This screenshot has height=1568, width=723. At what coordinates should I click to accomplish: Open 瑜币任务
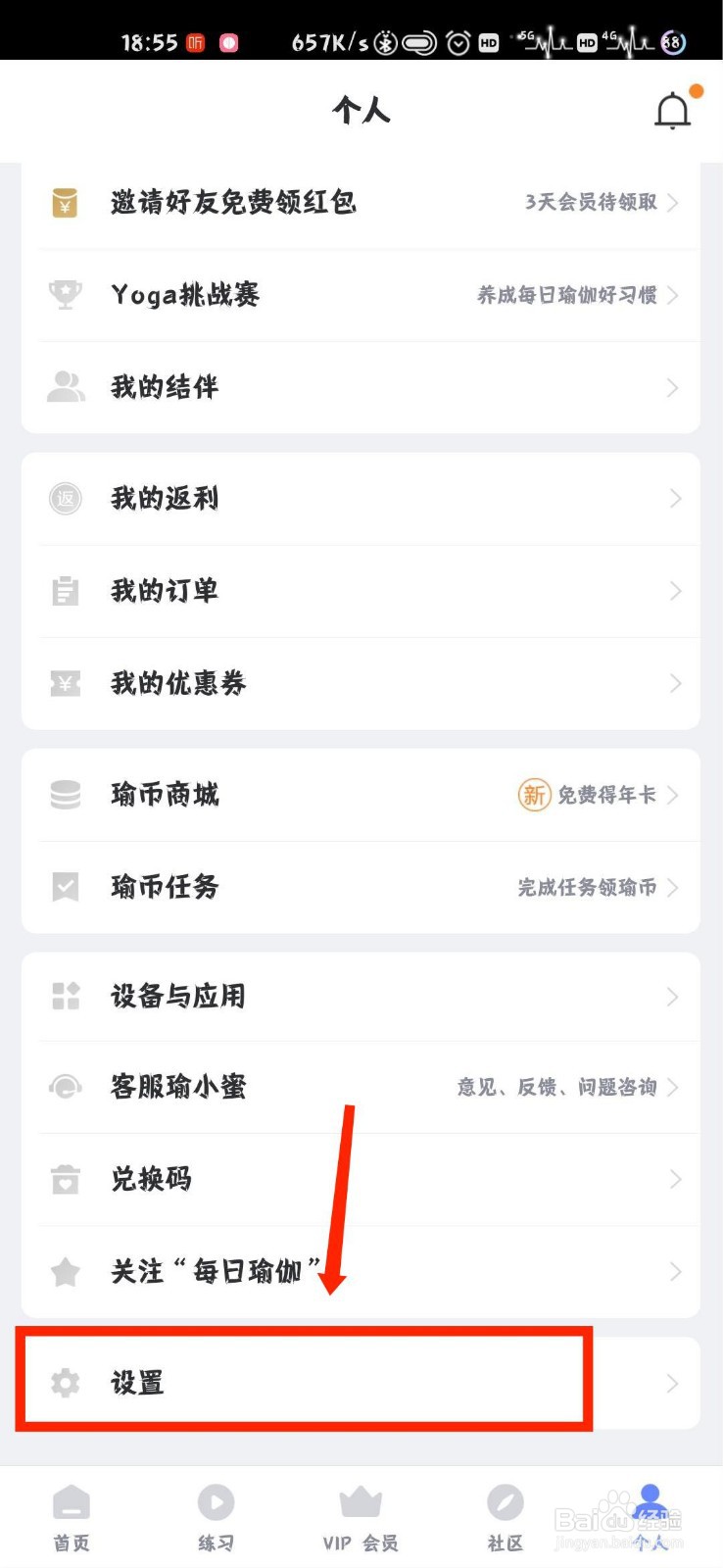click(x=361, y=887)
